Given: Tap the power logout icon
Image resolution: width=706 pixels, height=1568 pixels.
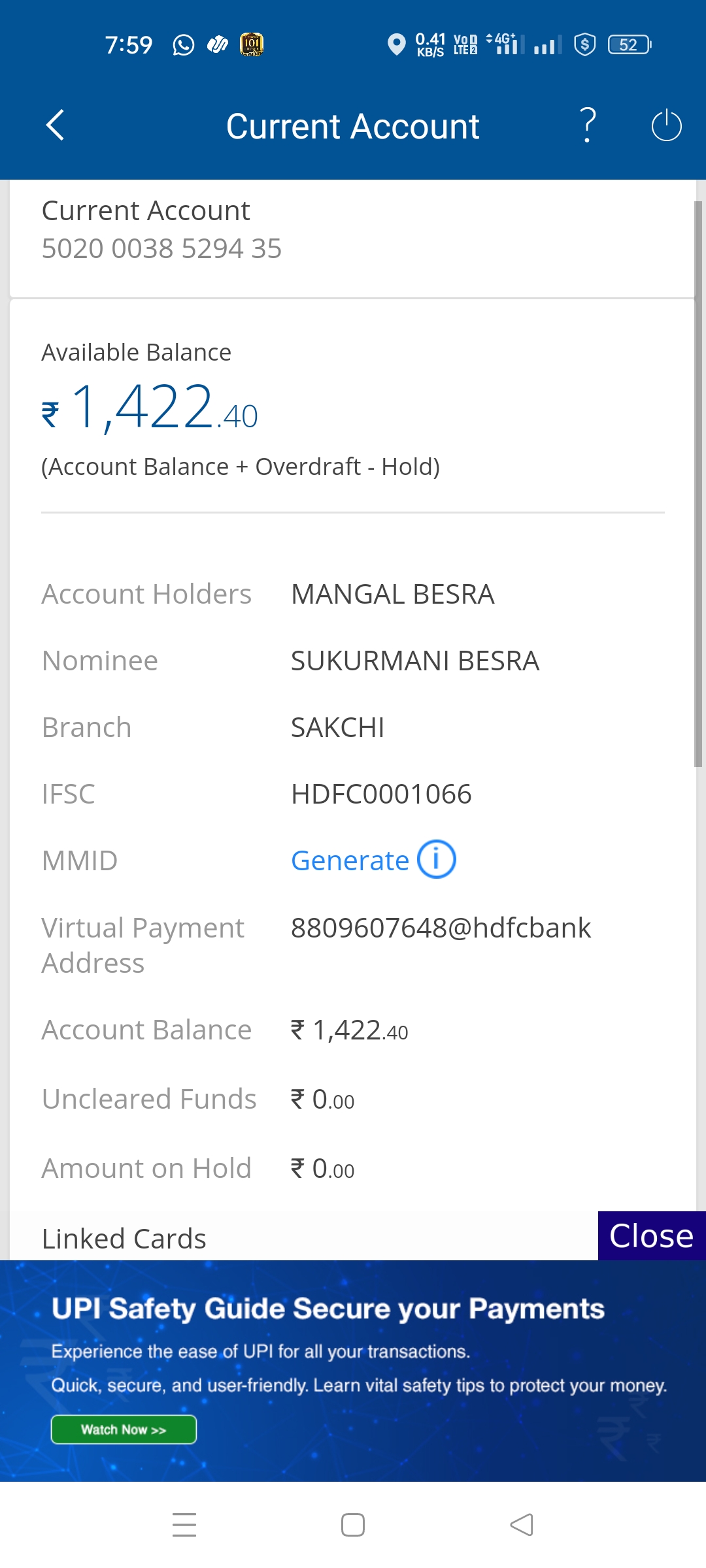Looking at the screenshot, I should (x=666, y=125).
